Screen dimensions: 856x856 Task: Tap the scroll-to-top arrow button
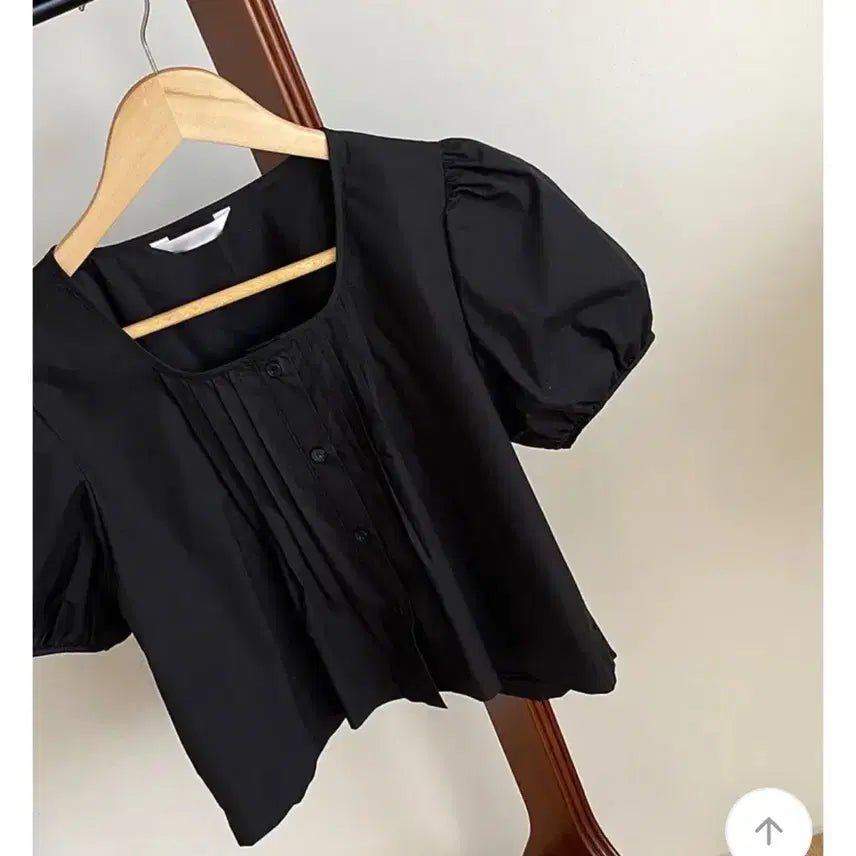768,829
